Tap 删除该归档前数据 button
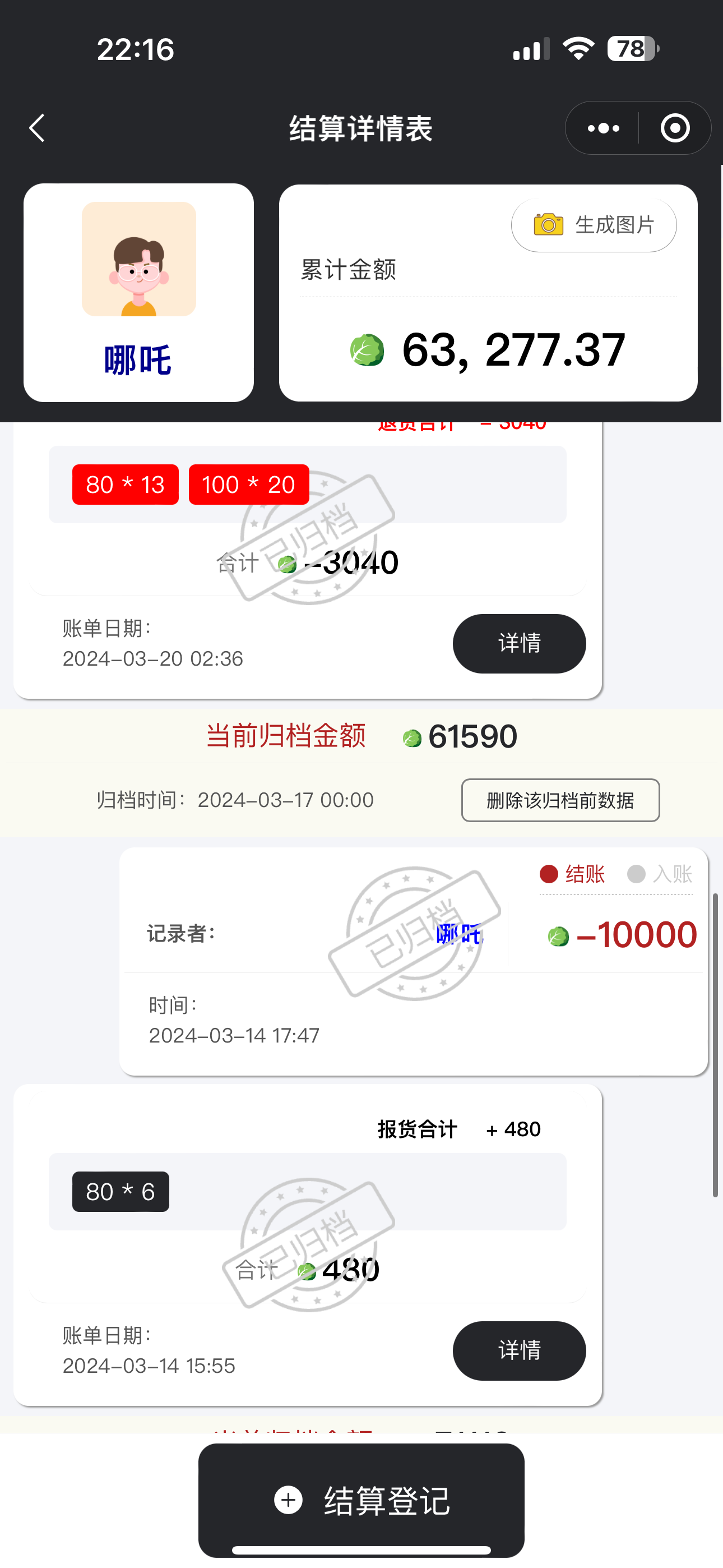The height and width of the screenshot is (1568, 723). coord(560,800)
